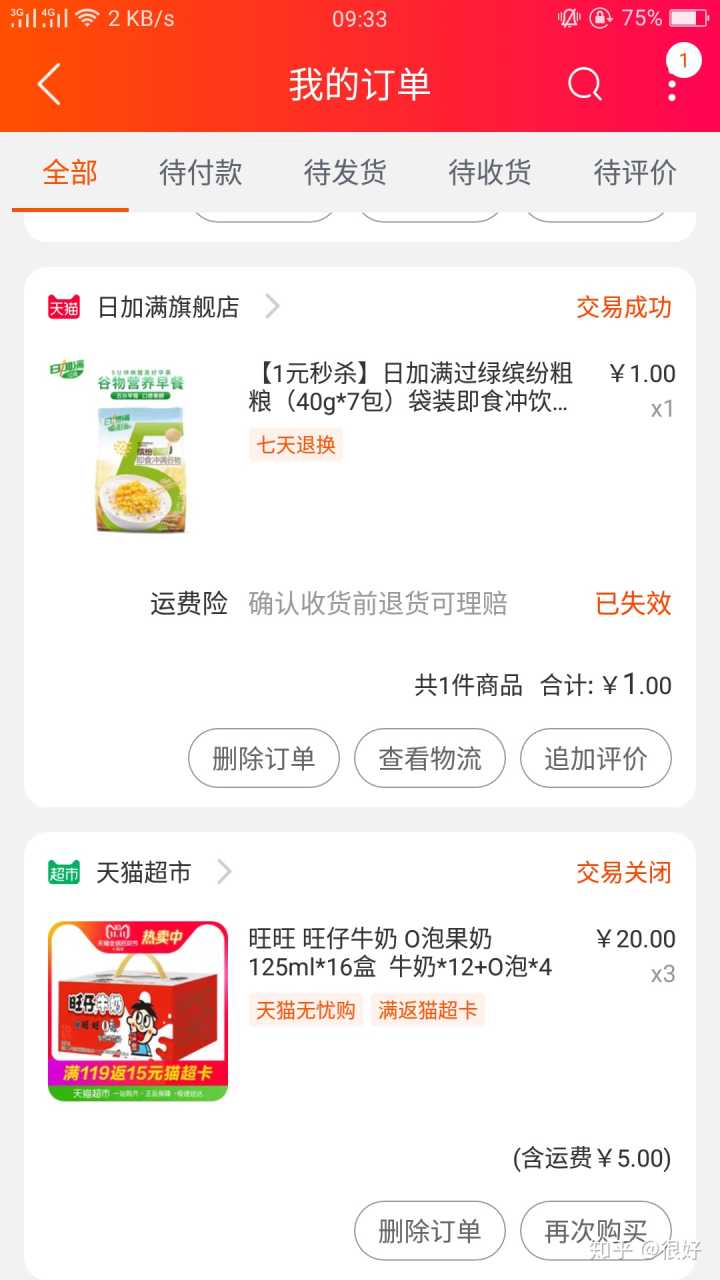Search orders with the magnifier icon
This screenshot has width=720, height=1280.
pos(585,85)
